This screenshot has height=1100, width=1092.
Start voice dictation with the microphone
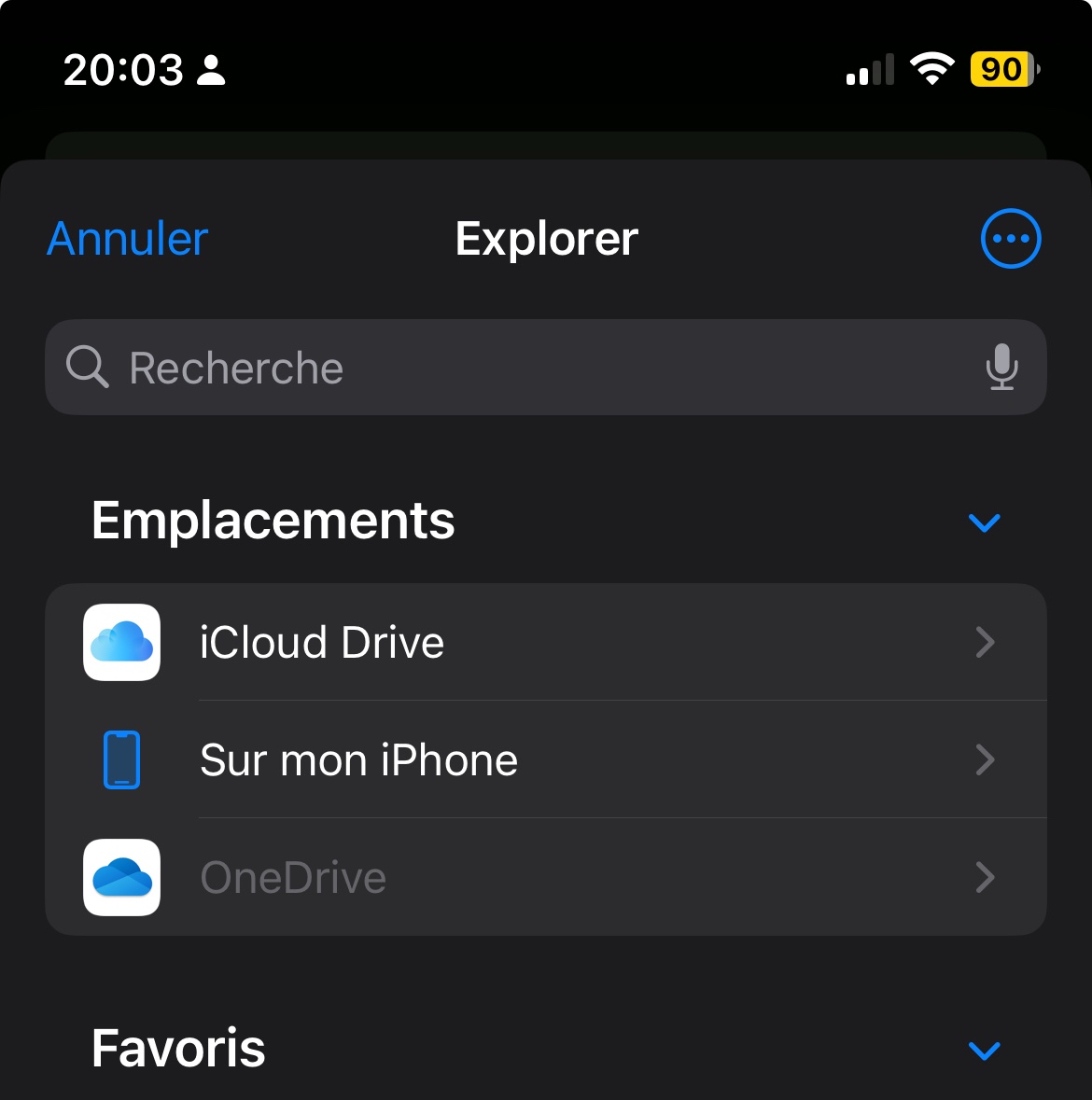click(1001, 367)
